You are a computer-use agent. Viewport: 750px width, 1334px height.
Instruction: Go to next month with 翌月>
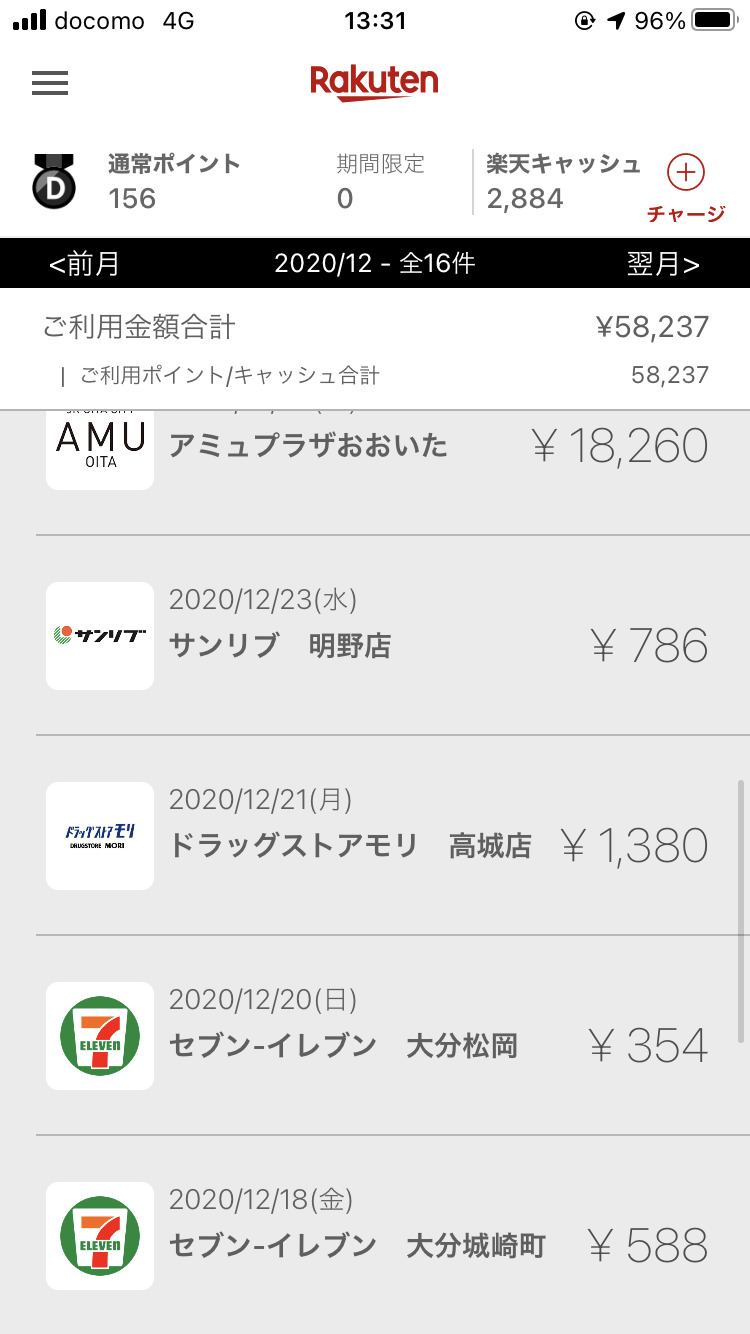663,264
